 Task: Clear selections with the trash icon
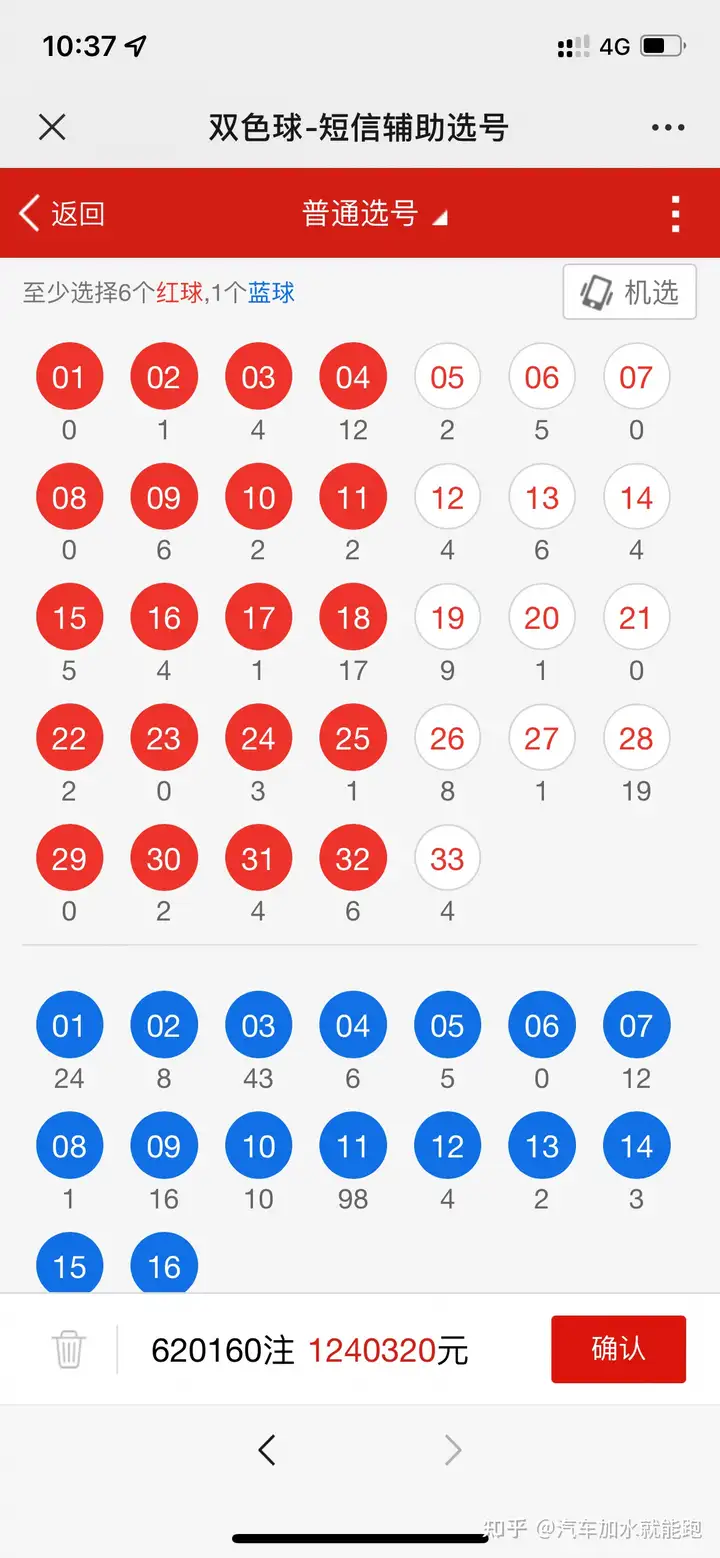tap(69, 1349)
